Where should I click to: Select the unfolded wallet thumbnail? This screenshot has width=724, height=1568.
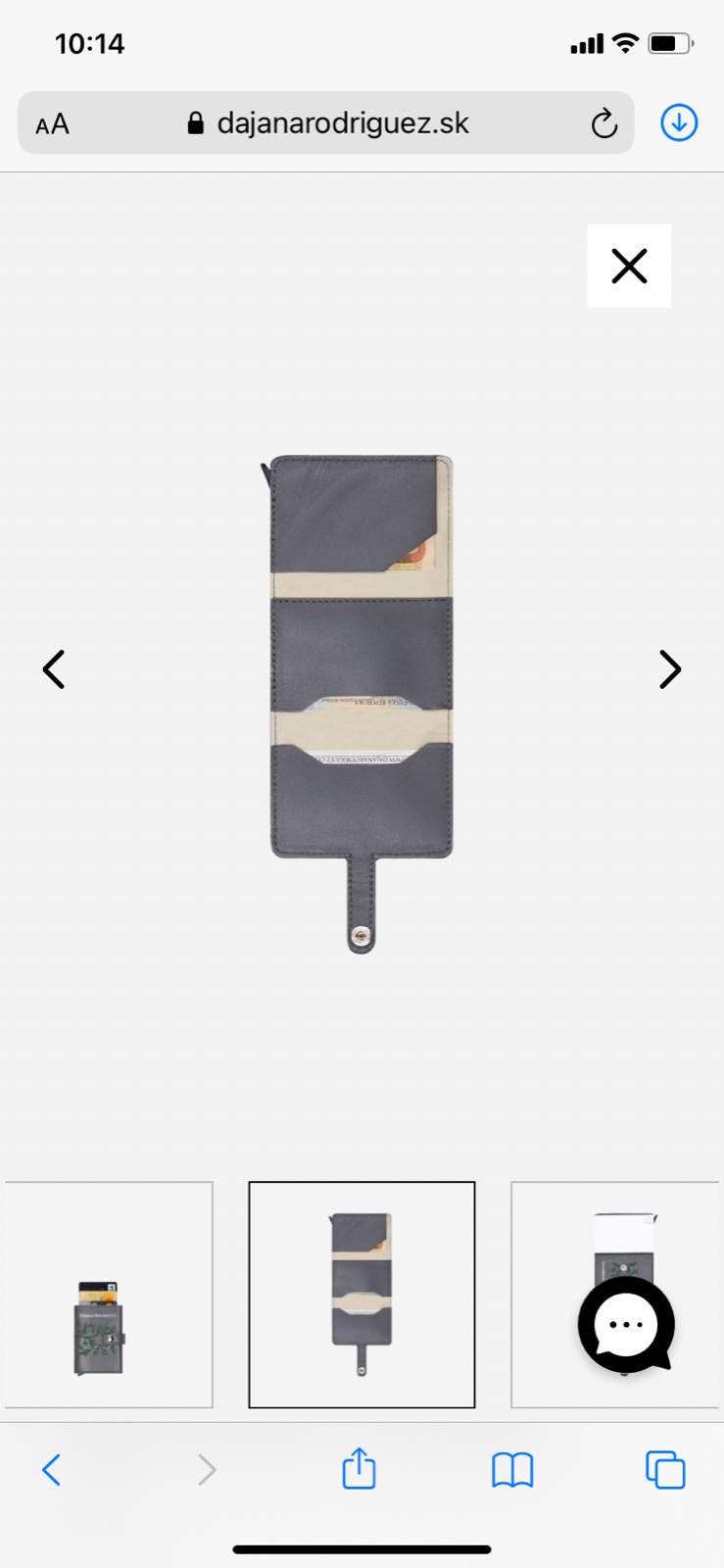click(x=362, y=1295)
